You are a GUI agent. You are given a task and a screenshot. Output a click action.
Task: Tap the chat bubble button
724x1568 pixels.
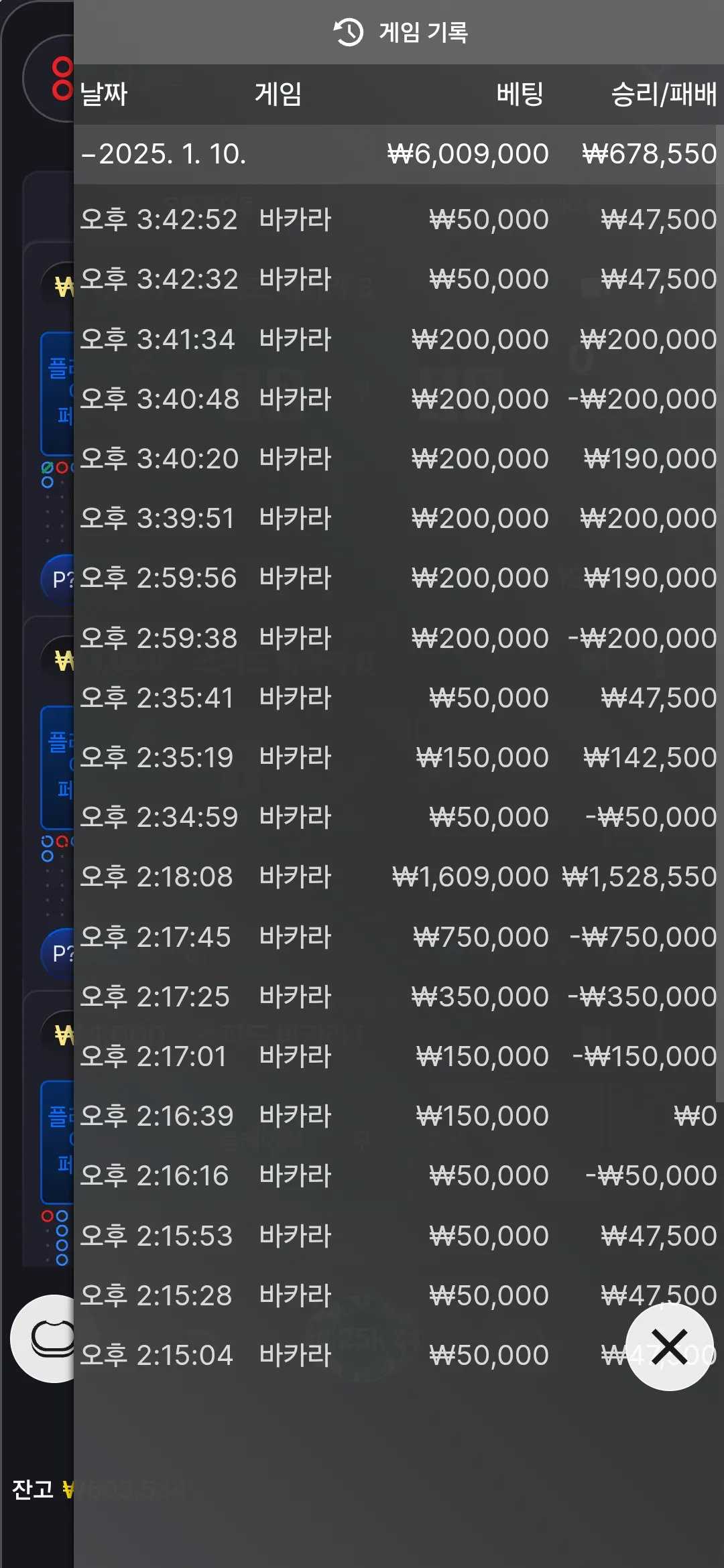coord(44,1339)
